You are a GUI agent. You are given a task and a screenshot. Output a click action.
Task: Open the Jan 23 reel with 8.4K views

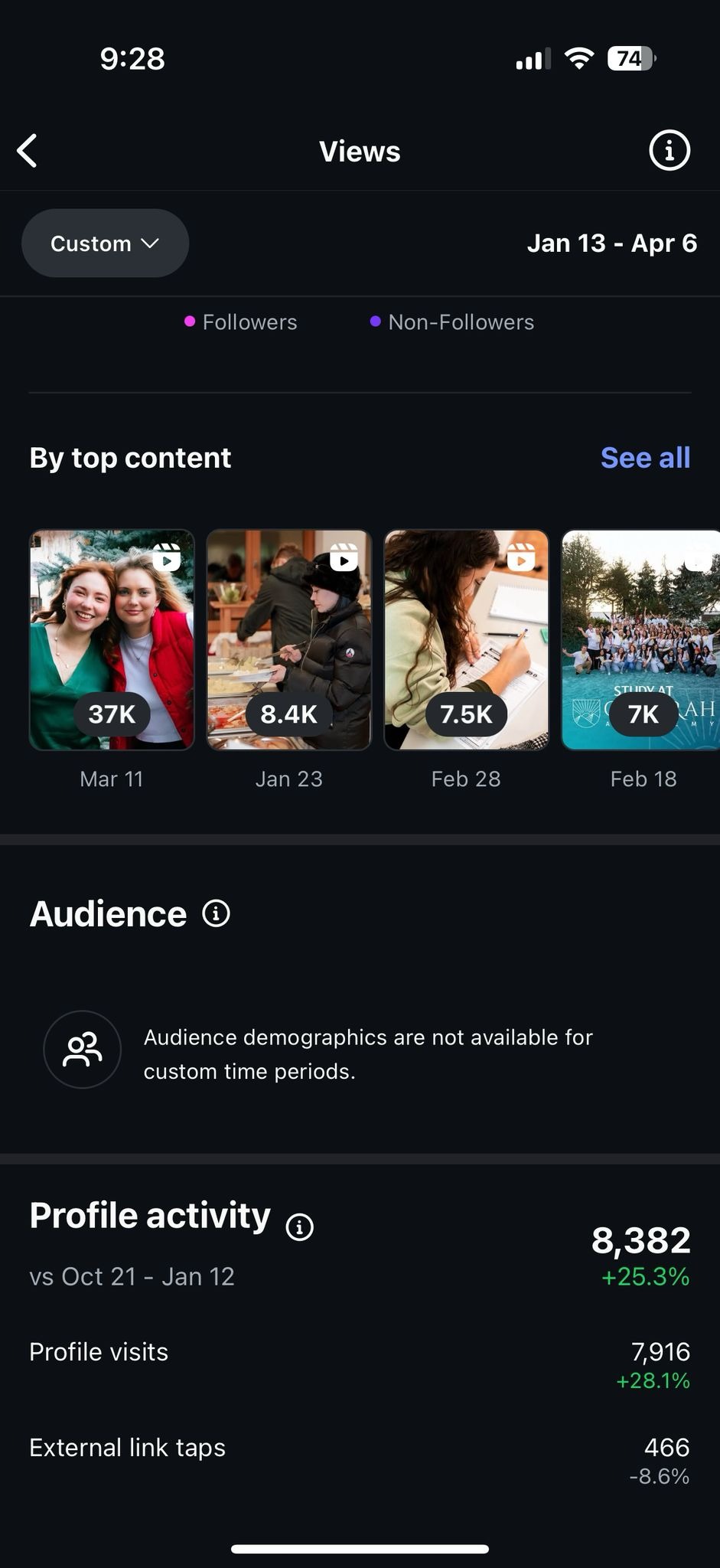click(288, 639)
